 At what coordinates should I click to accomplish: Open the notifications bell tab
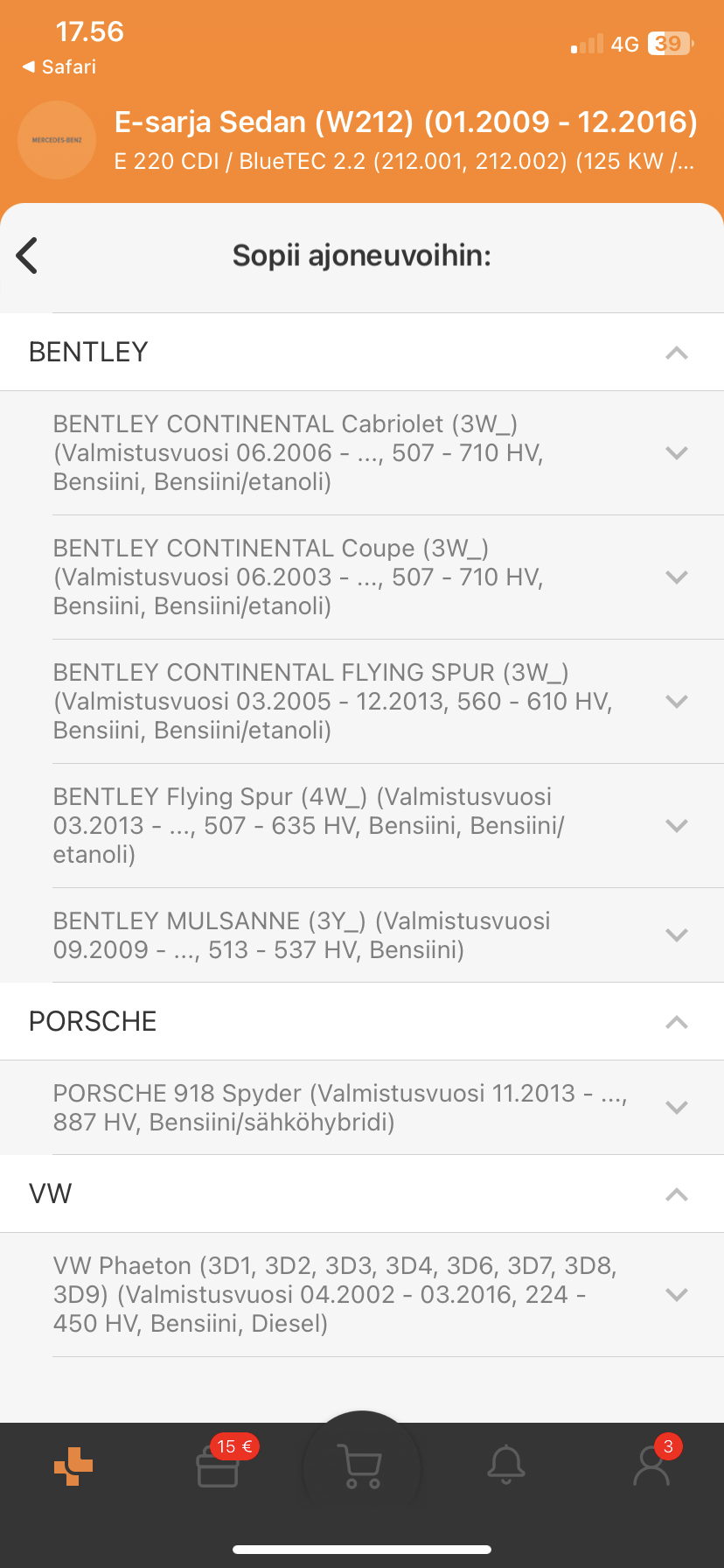click(x=506, y=1466)
